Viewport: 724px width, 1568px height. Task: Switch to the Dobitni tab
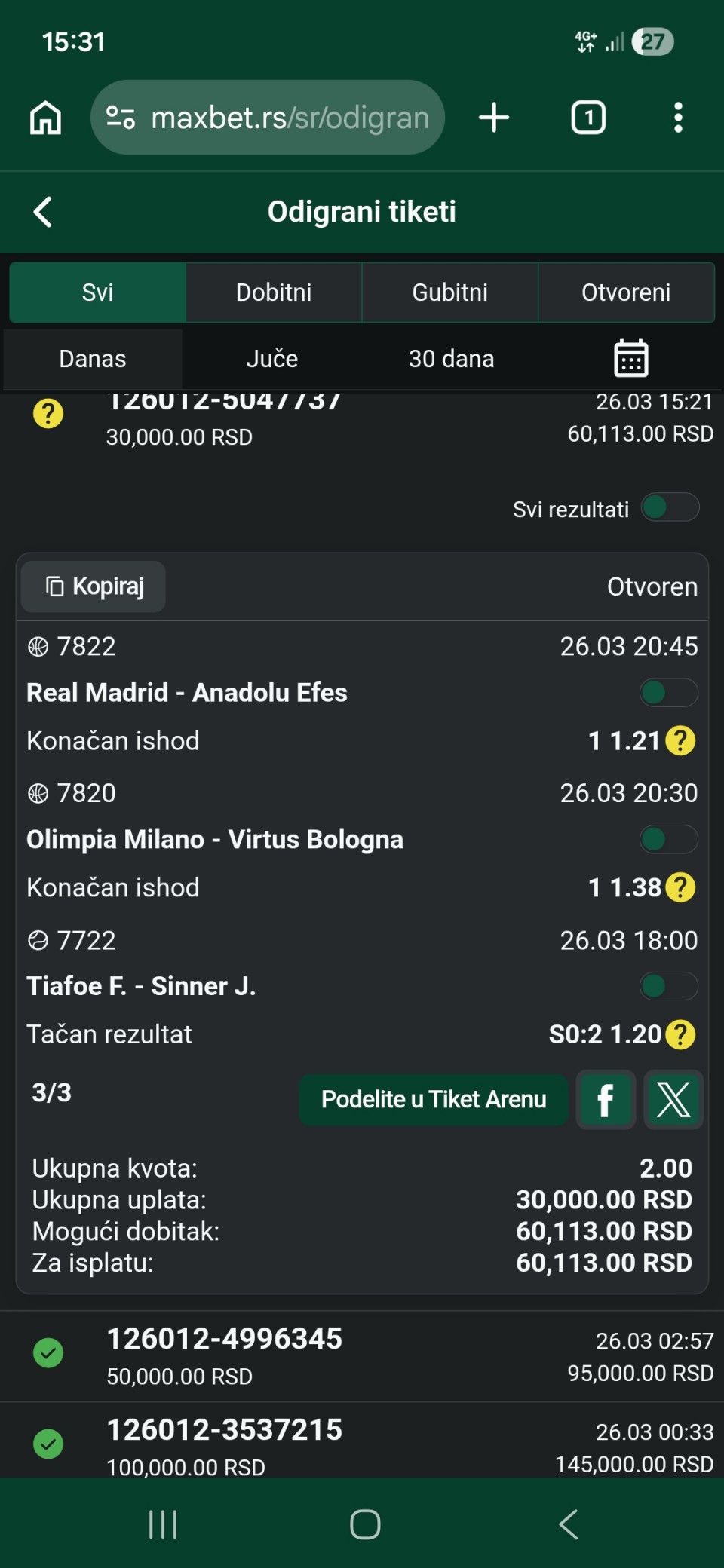[274, 292]
